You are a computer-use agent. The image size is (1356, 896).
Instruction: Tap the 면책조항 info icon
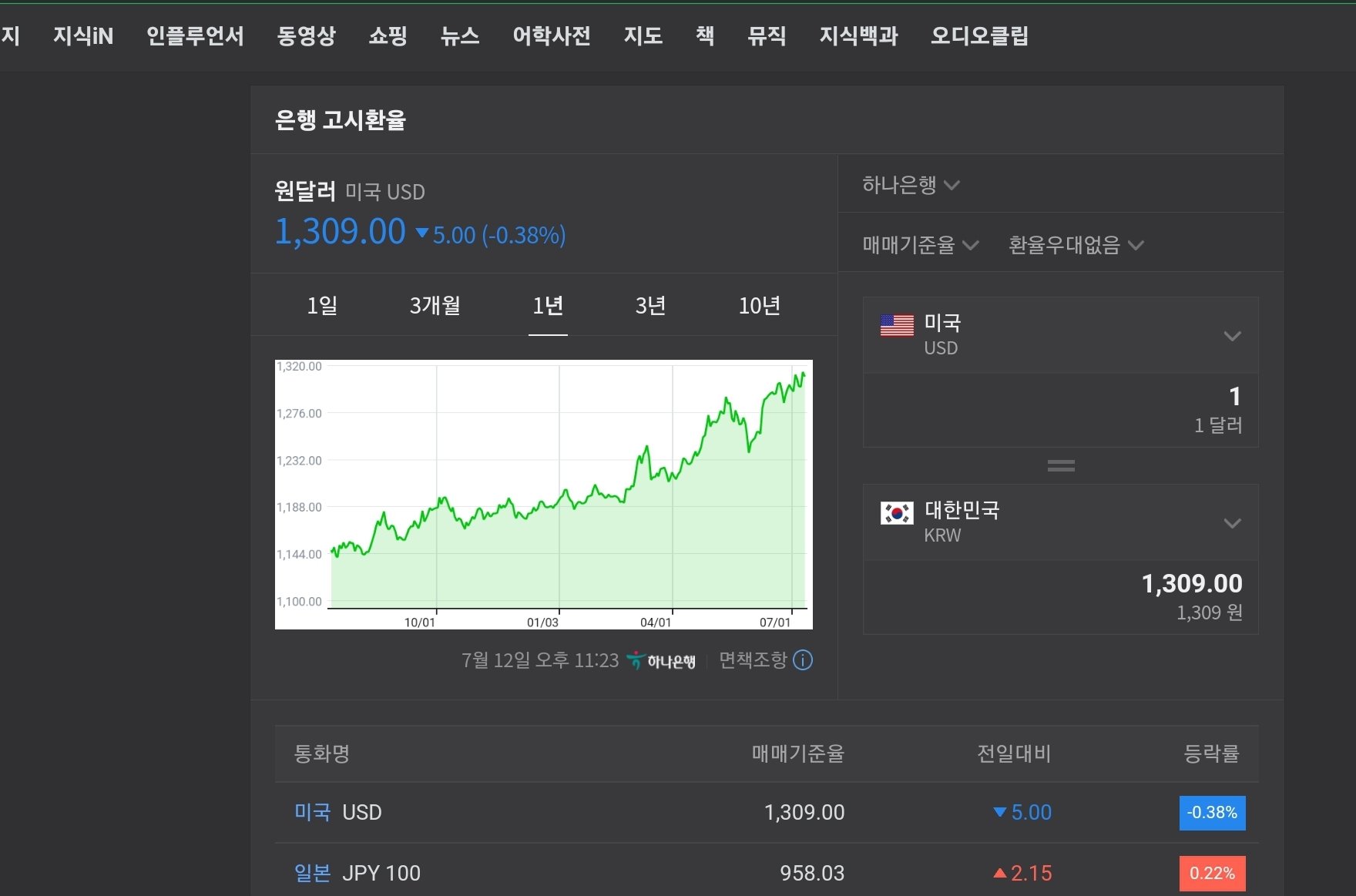802,660
